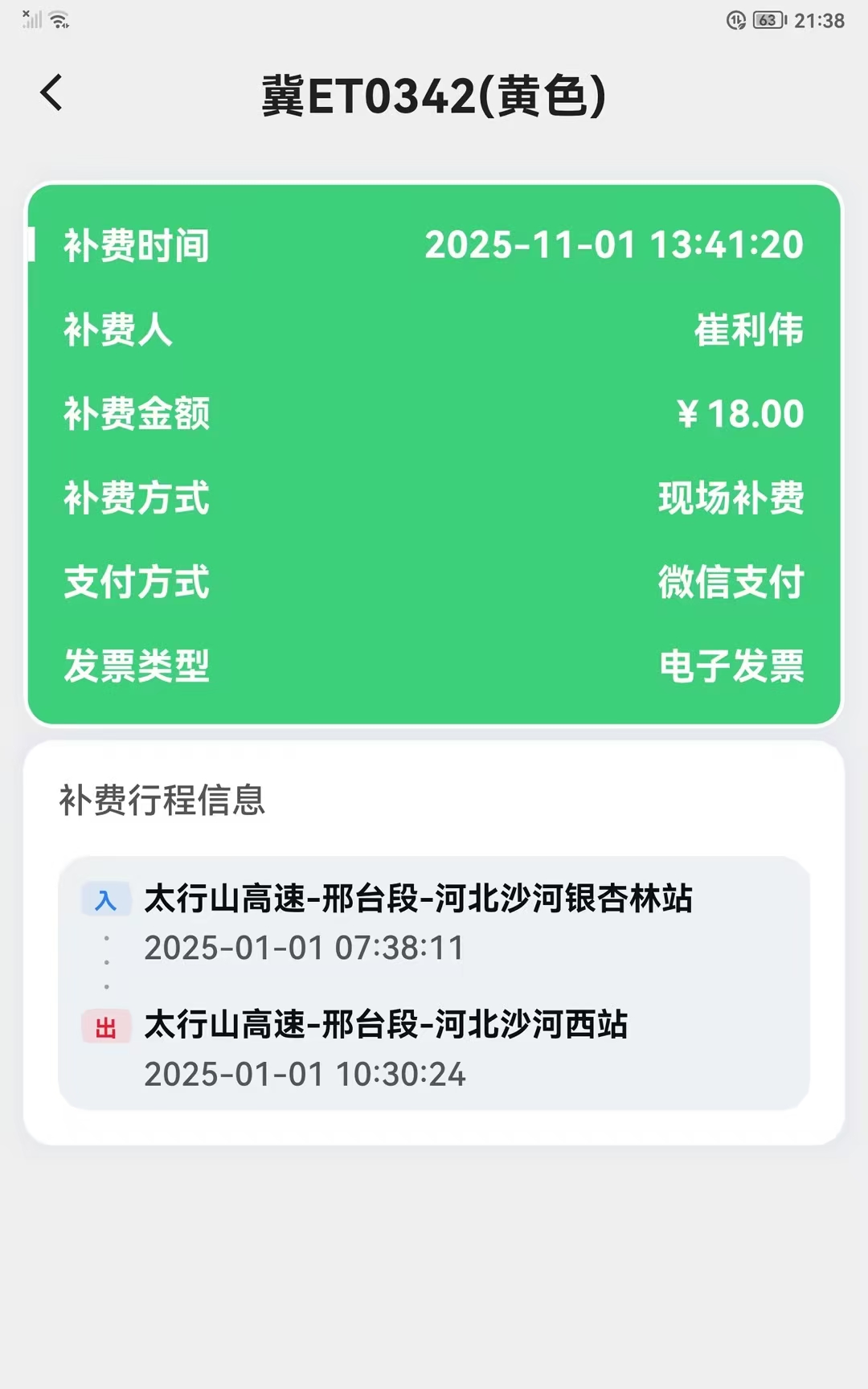Image resolution: width=868 pixels, height=1389 pixels.
Task: Tap the 补费时间 value 2025-11-01 13:41:20
Action: [613, 245]
